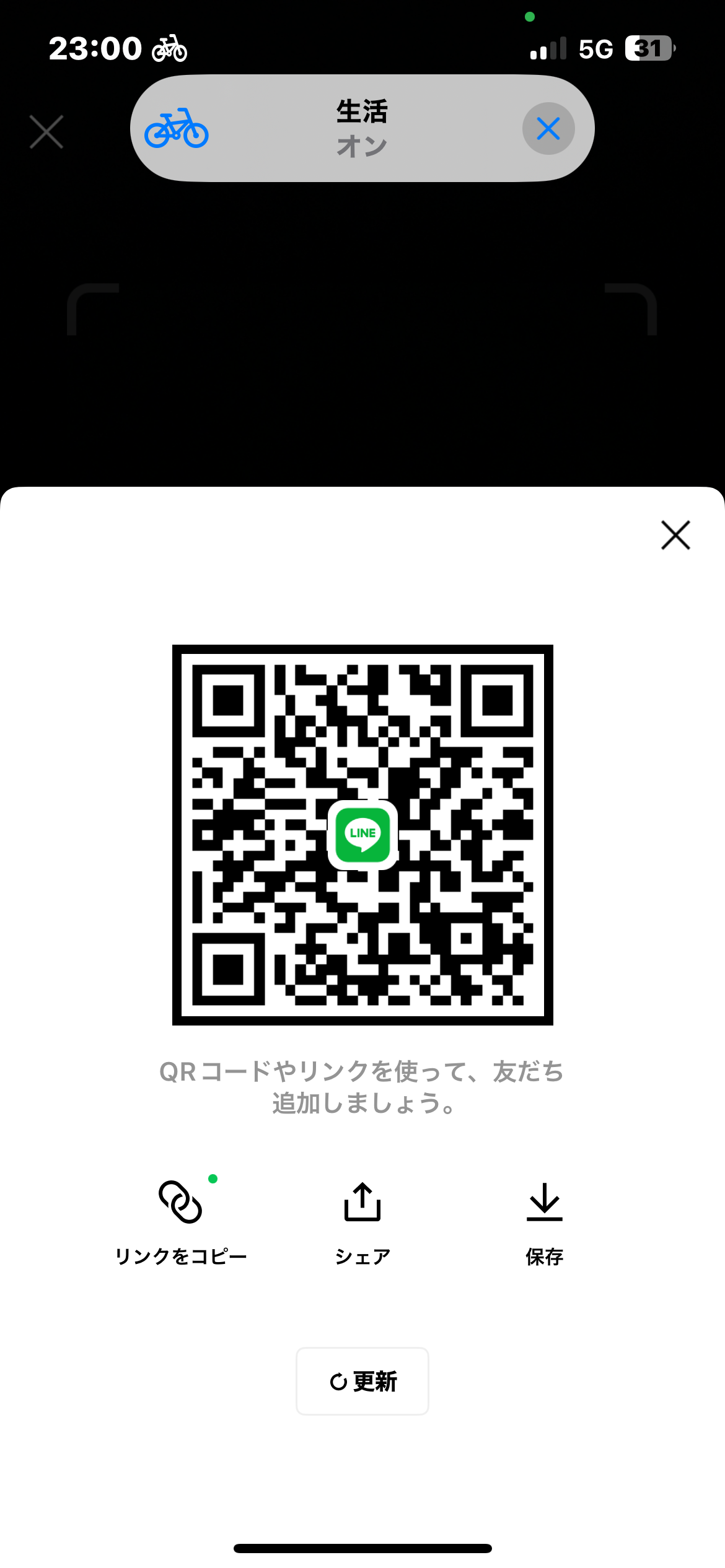Save the QR code image
Viewport: 725px width, 1568px height.
pos(544,1219)
